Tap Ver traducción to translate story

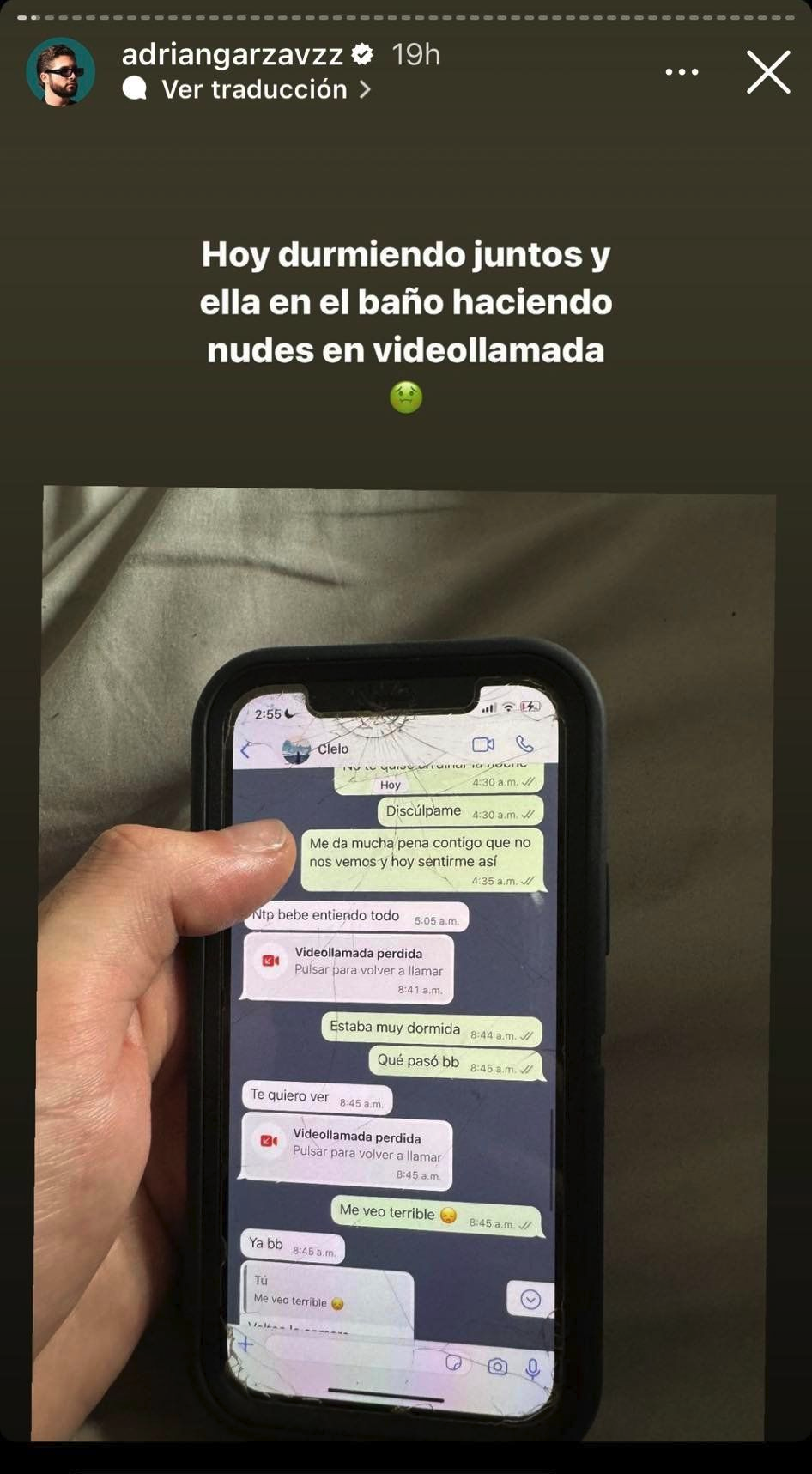(x=254, y=89)
